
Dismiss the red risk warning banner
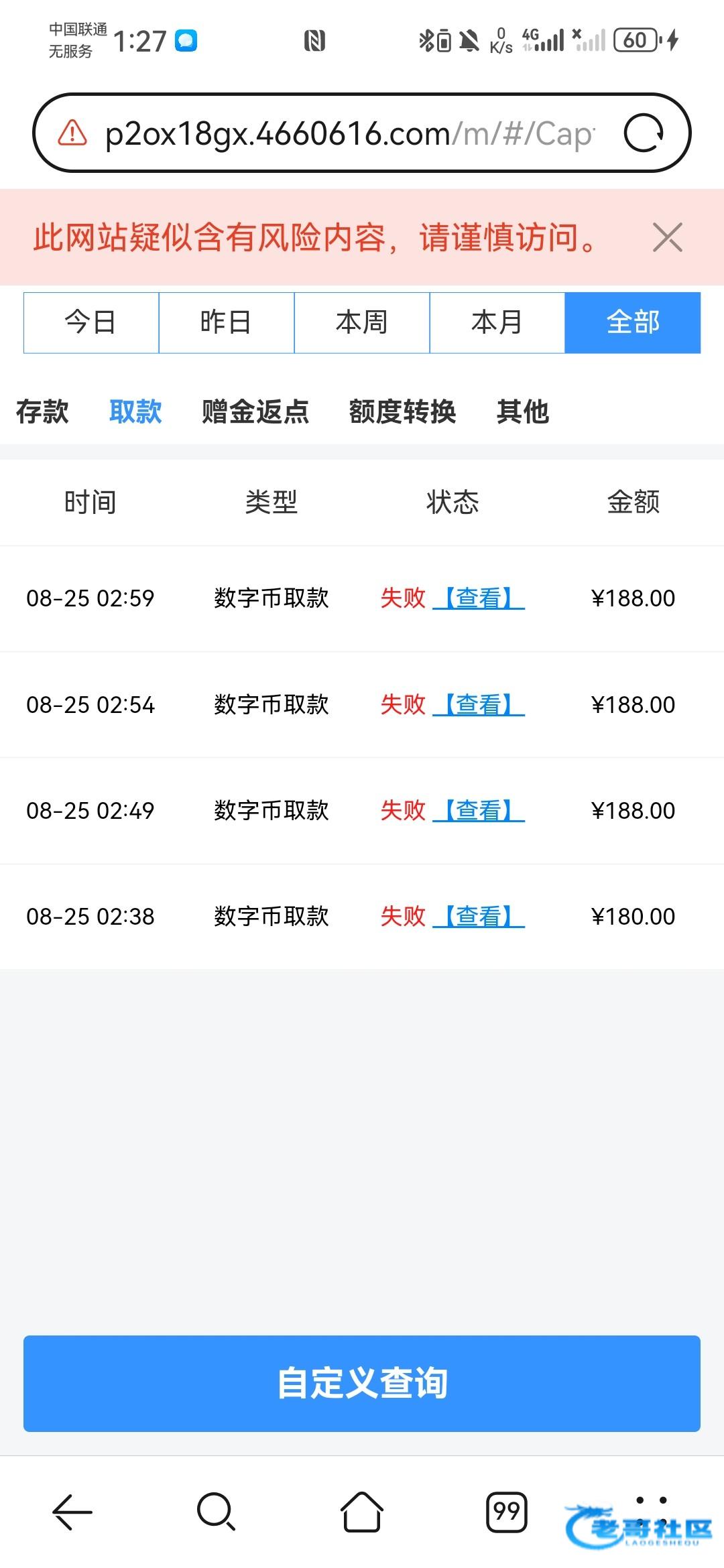[x=667, y=237]
